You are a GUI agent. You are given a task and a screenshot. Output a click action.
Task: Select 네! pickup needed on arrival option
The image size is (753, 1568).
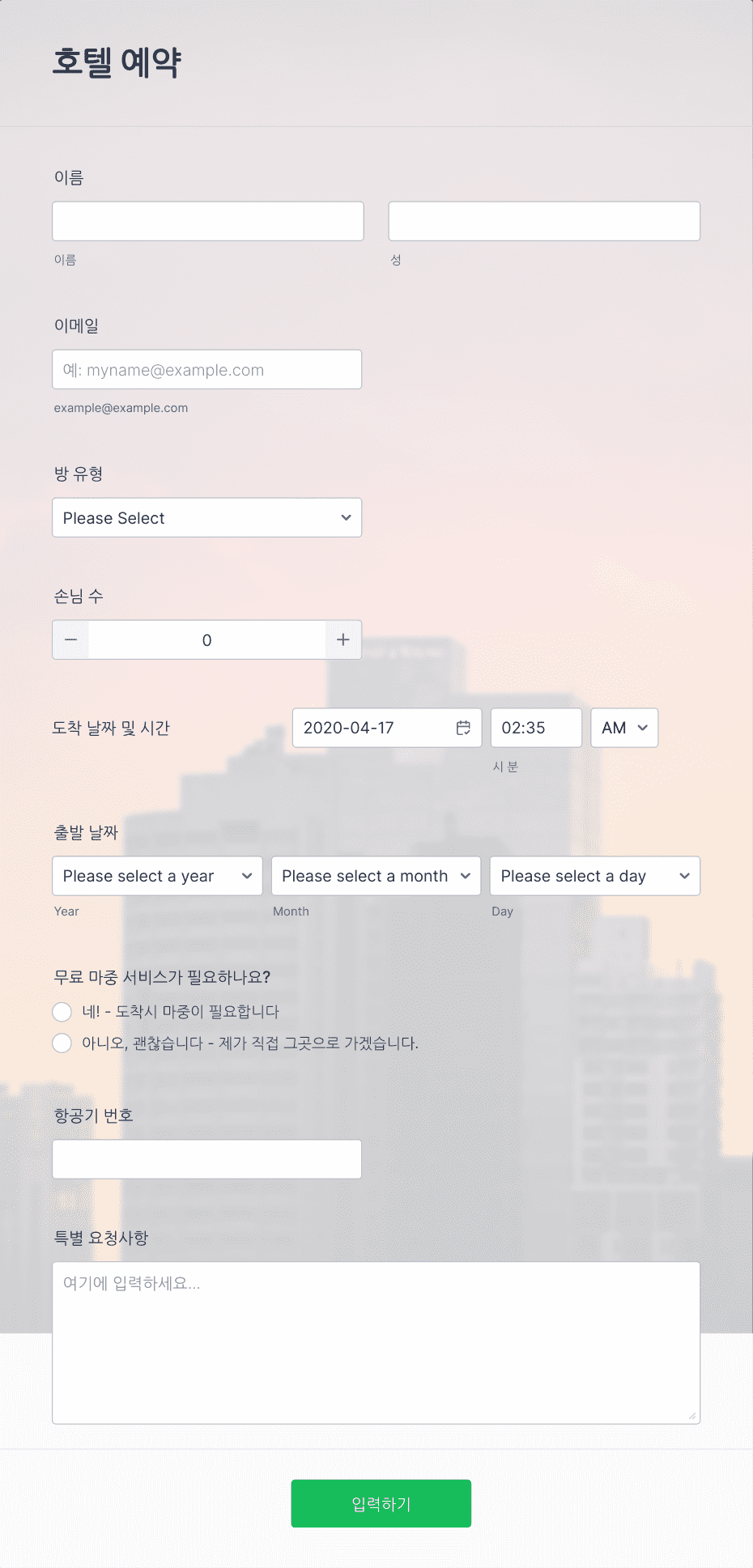click(x=62, y=1012)
